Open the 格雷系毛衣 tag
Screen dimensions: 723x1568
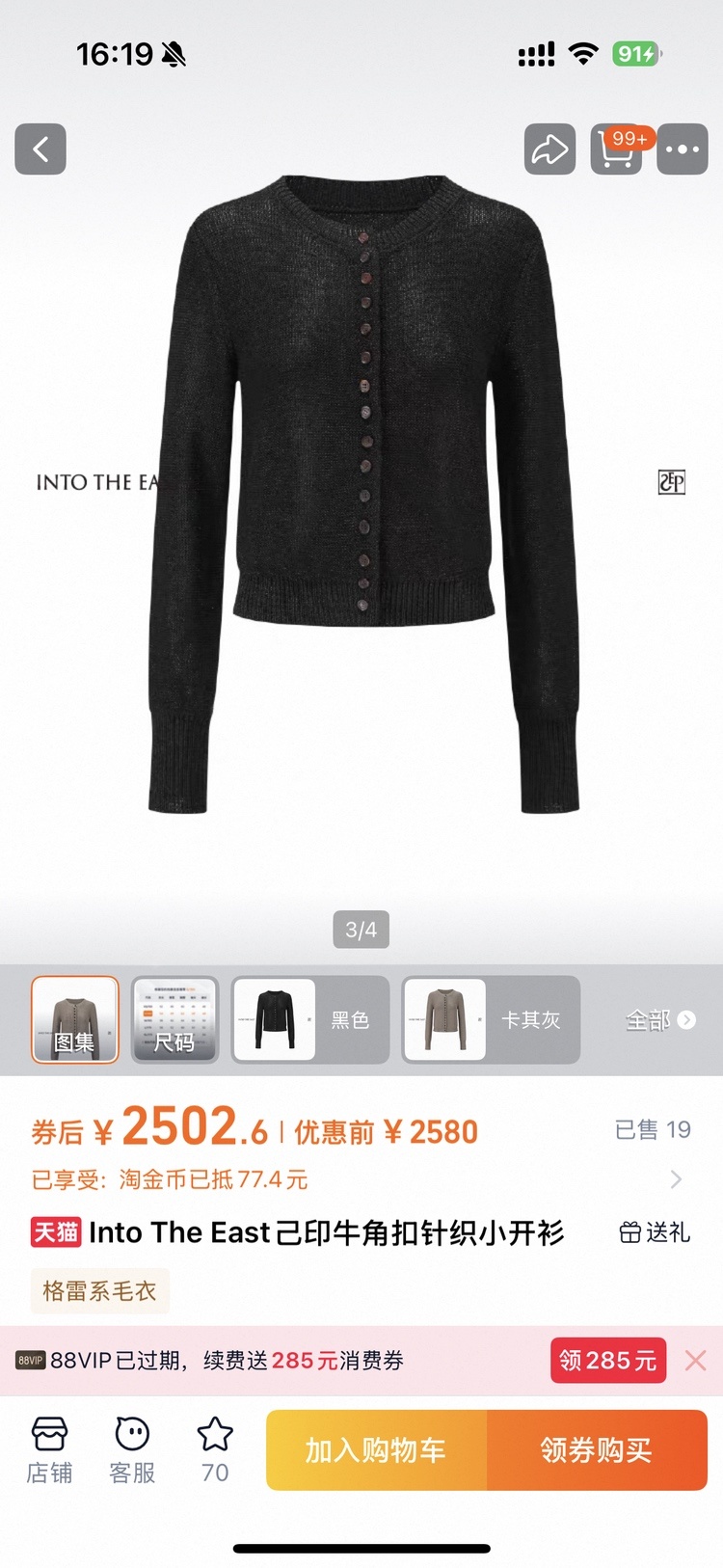(x=99, y=1291)
